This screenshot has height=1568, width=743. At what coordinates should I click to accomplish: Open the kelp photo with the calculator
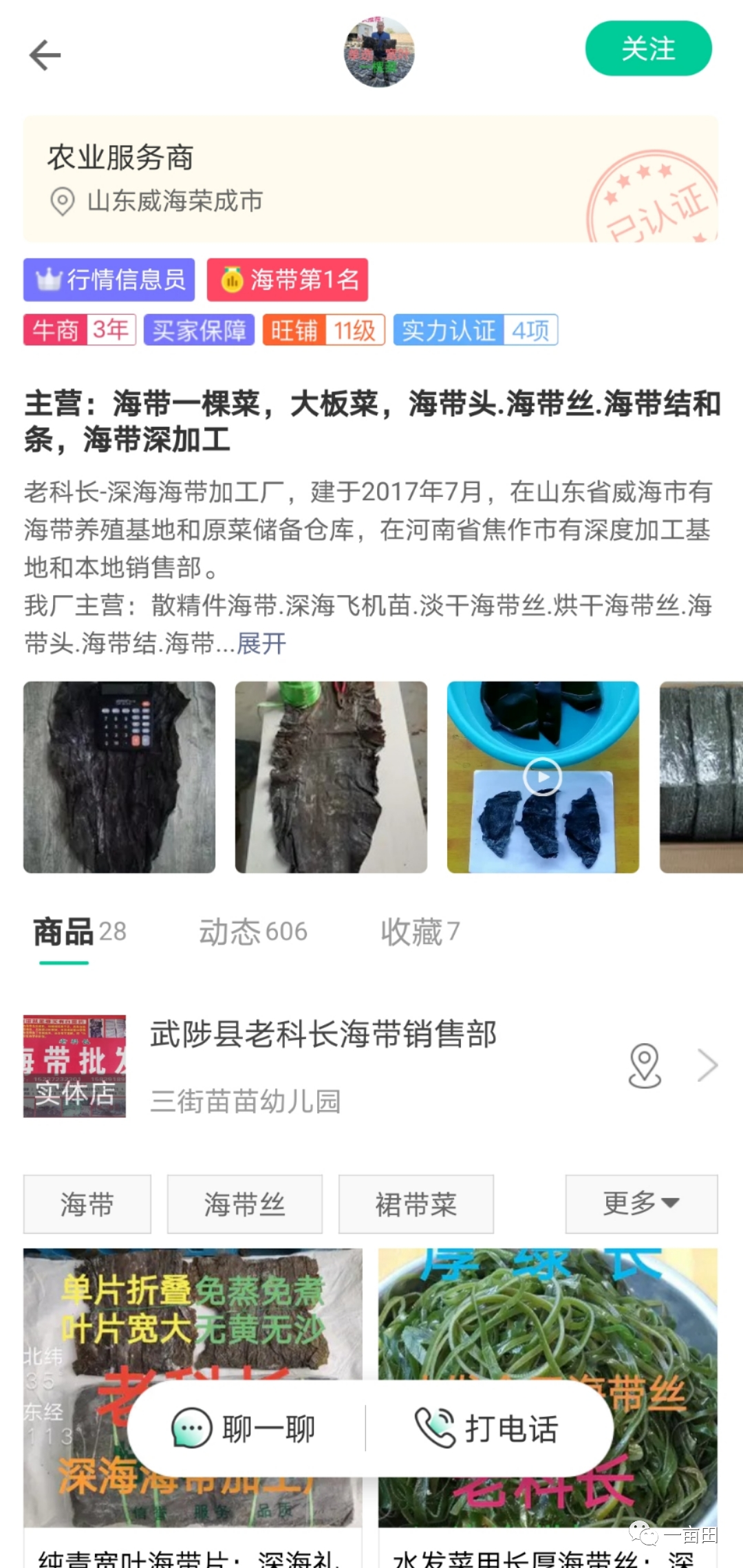tap(120, 777)
